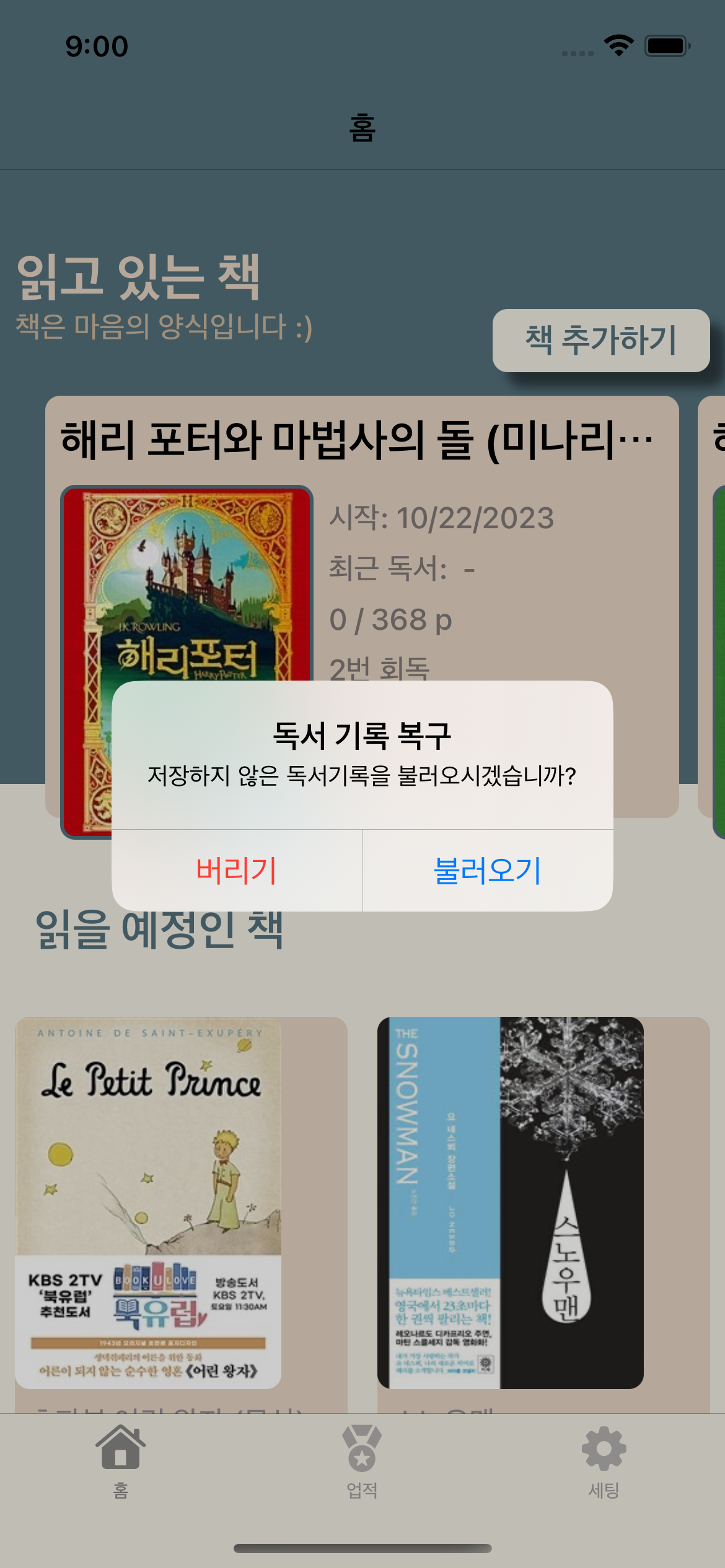
Task: Open the Snowman (스노우맨) book card
Action: [543, 1214]
